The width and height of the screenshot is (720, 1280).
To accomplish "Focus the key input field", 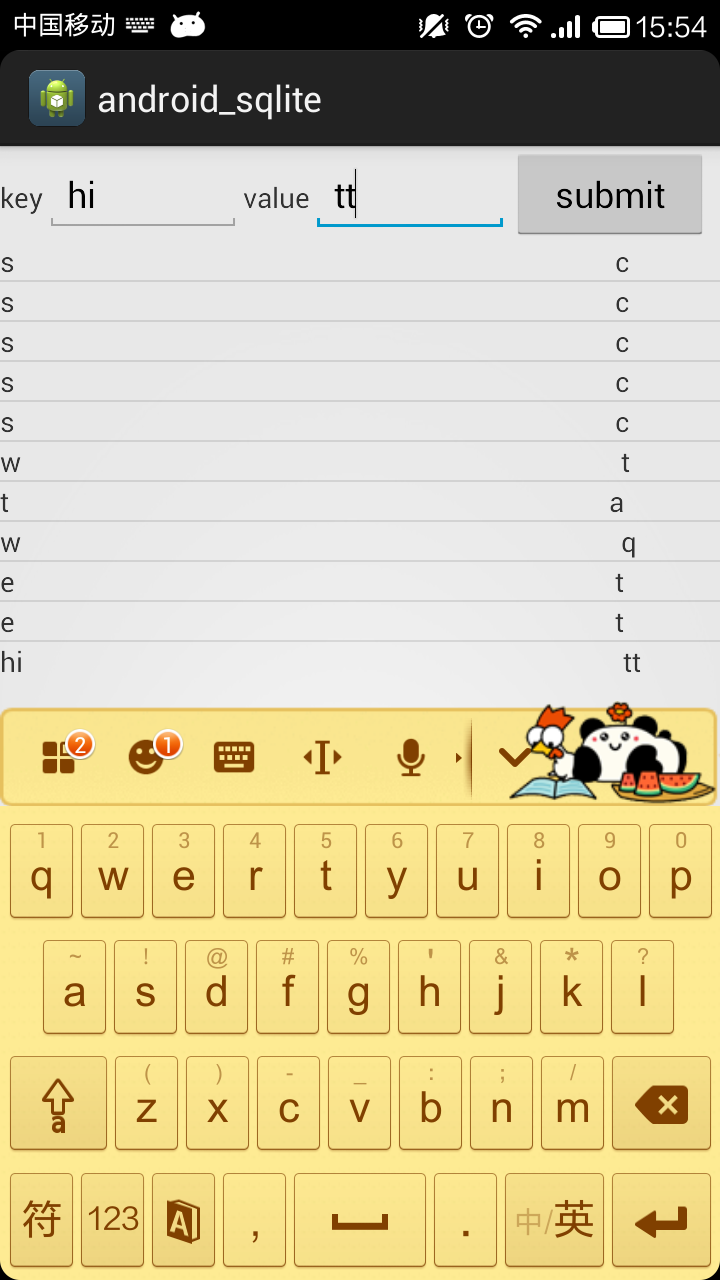I will click(143, 196).
